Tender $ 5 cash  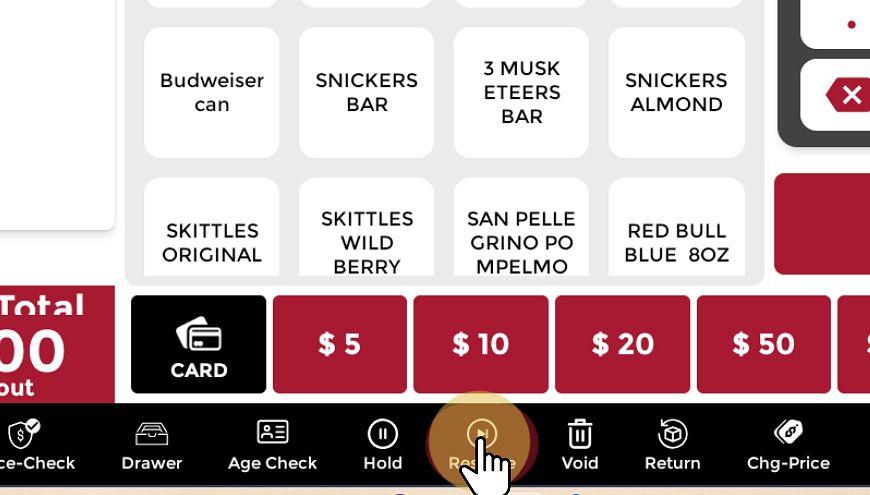[x=340, y=344]
